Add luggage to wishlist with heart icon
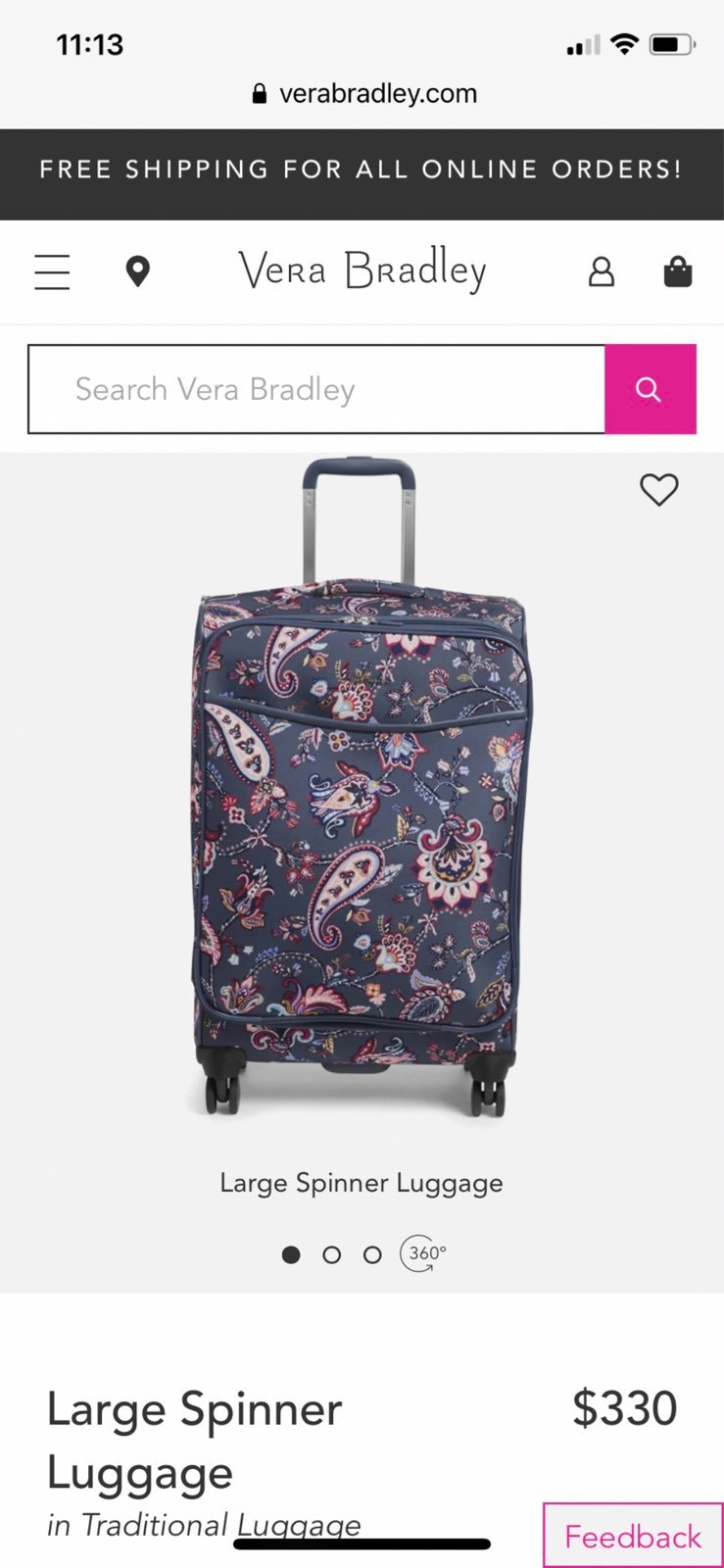This screenshot has height=1568, width=724. click(x=659, y=490)
